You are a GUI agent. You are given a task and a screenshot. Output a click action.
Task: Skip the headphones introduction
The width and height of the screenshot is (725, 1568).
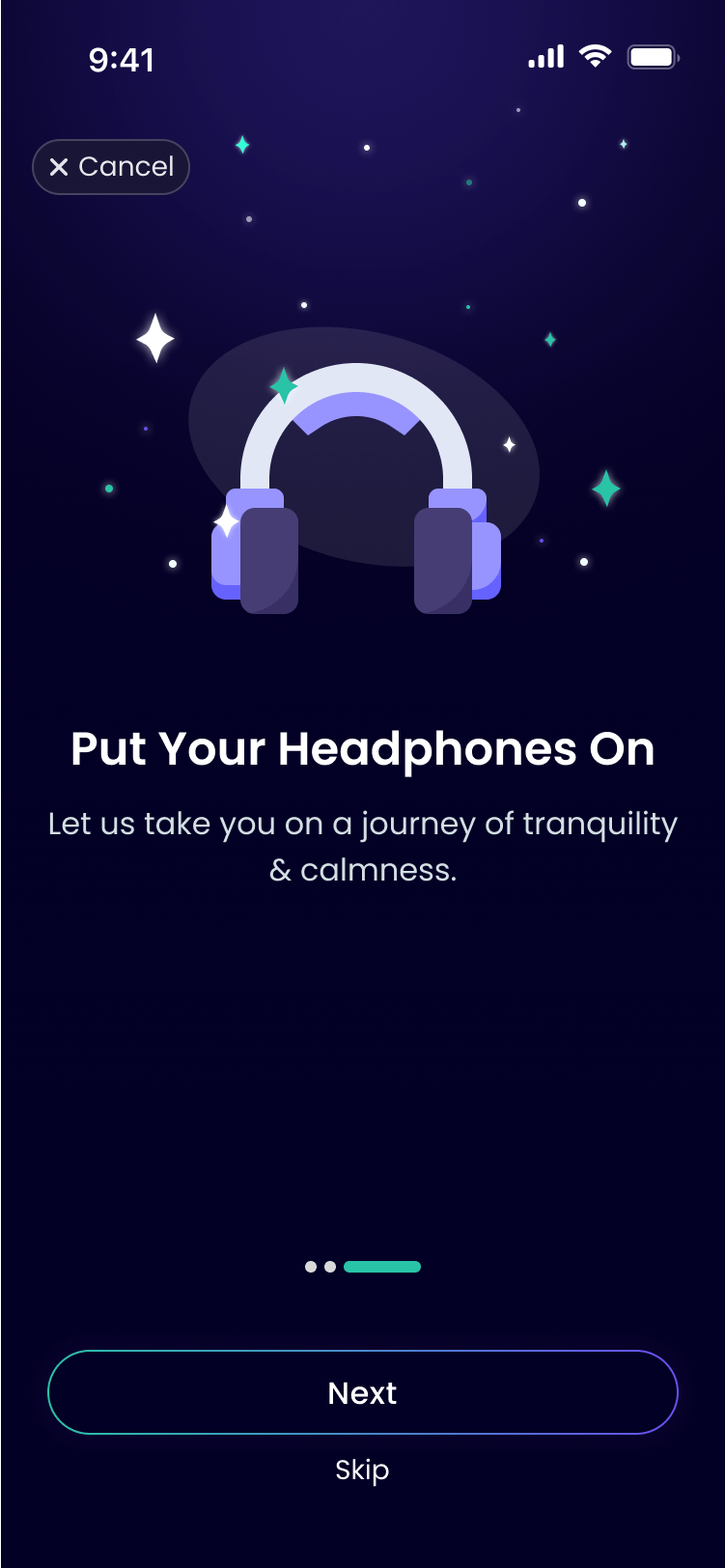[x=362, y=1470]
